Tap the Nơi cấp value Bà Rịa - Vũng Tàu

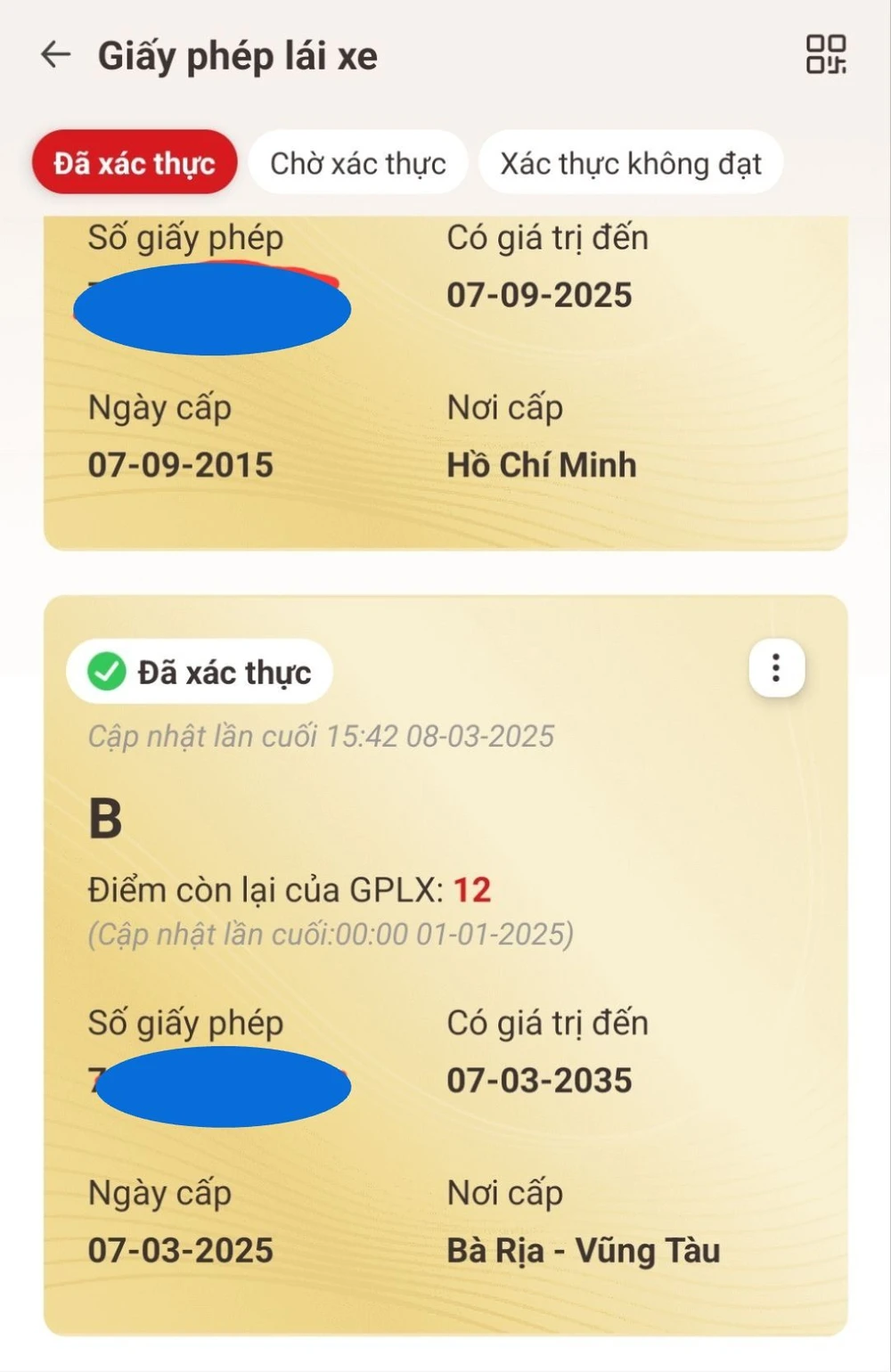click(584, 1250)
